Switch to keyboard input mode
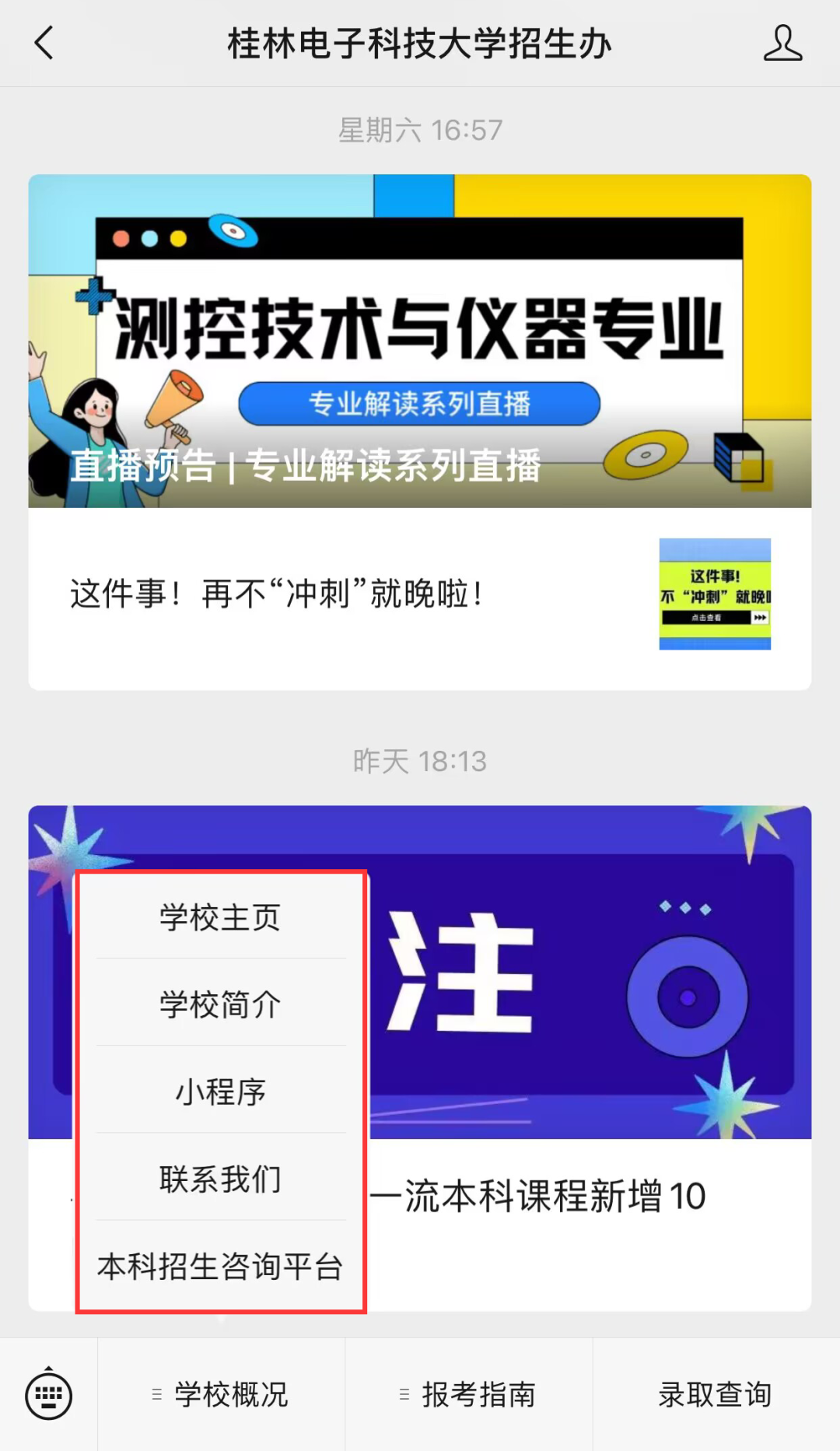This screenshot has width=840, height=1451. point(48,1395)
